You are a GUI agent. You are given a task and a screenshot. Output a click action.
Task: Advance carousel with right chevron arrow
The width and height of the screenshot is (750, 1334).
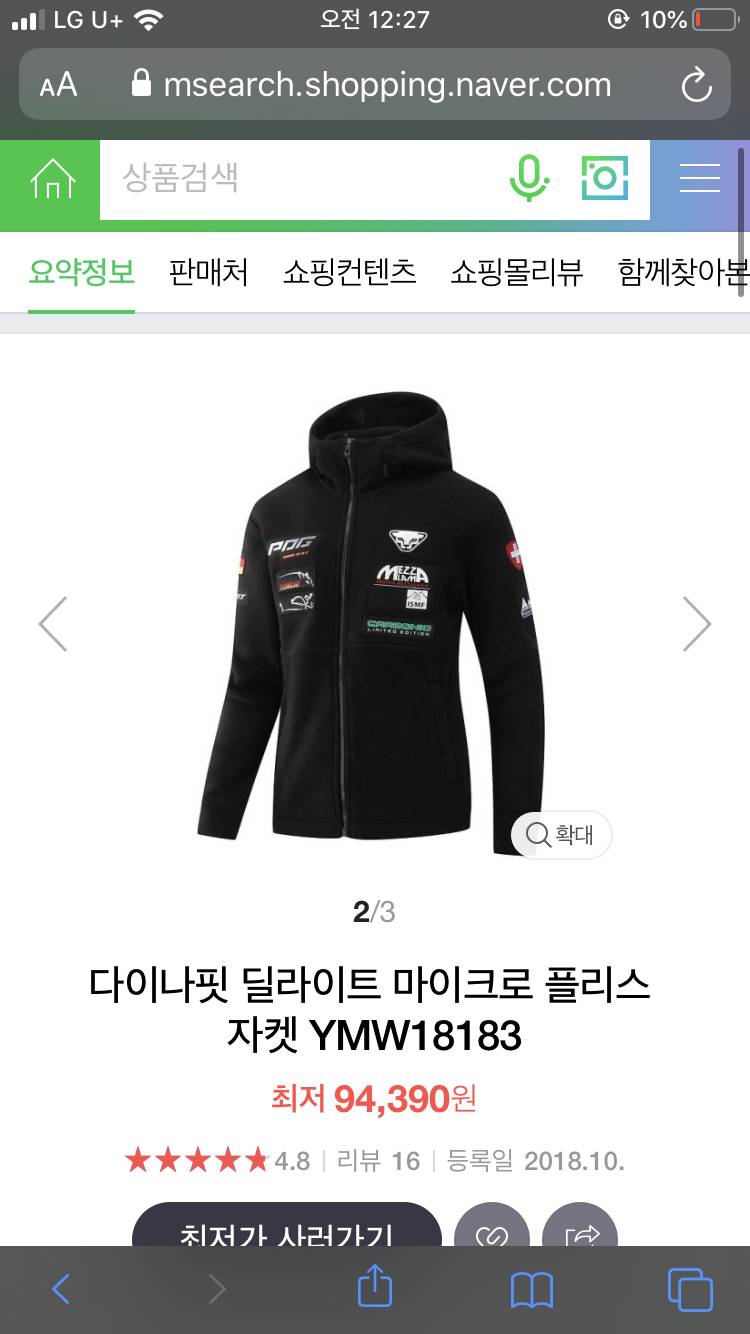pyautogui.click(x=697, y=623)
